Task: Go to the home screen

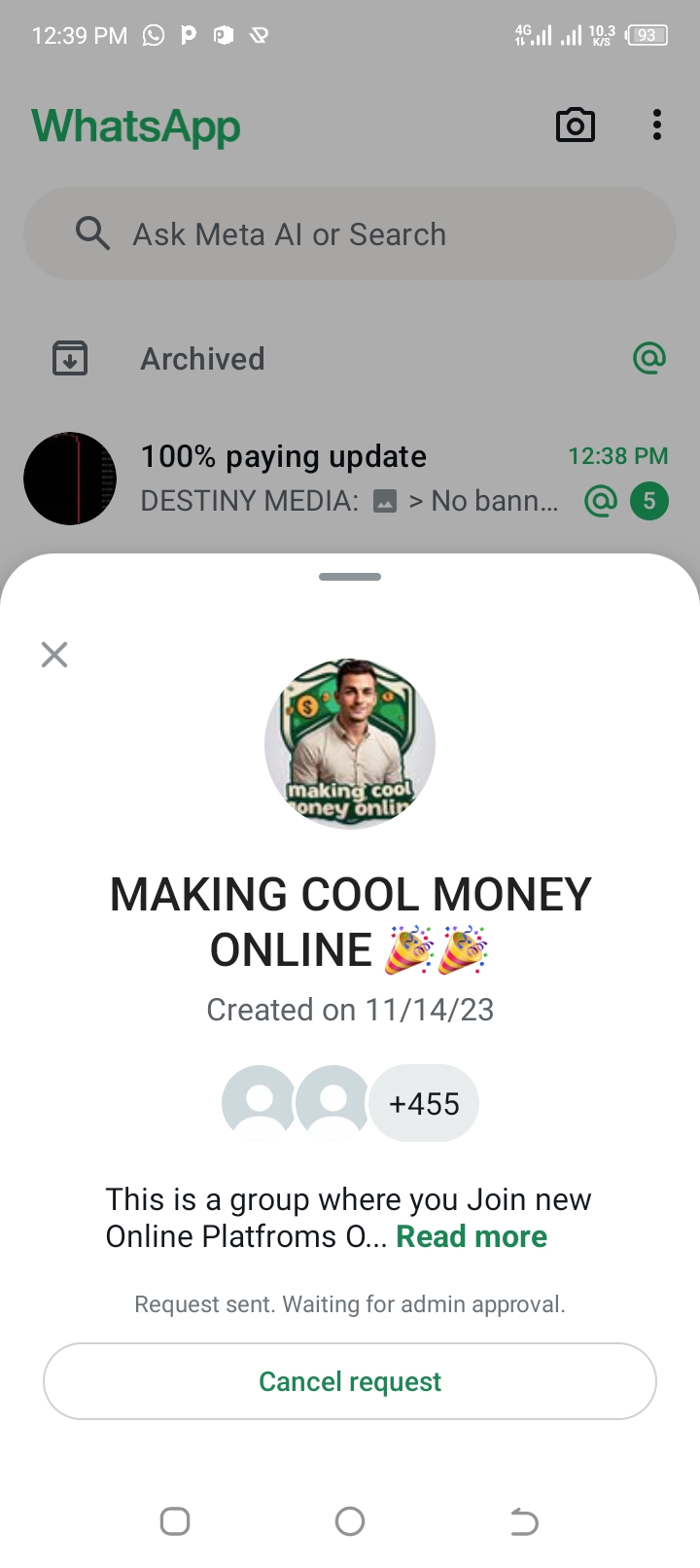Action: [350, 1521]
